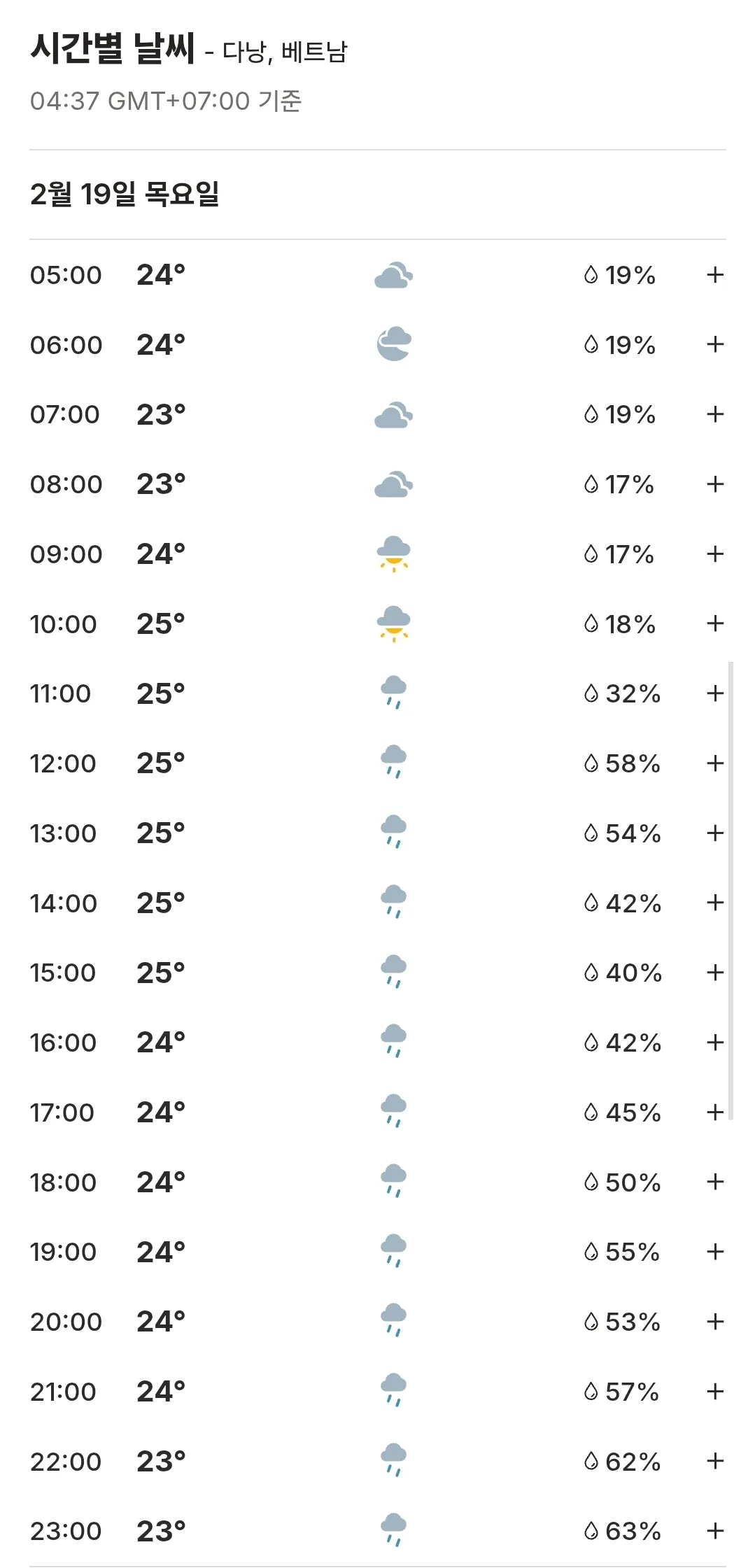Show more for the 09:00 forecast
This screenshot has height=1568, width=755.
pos(714,554)
